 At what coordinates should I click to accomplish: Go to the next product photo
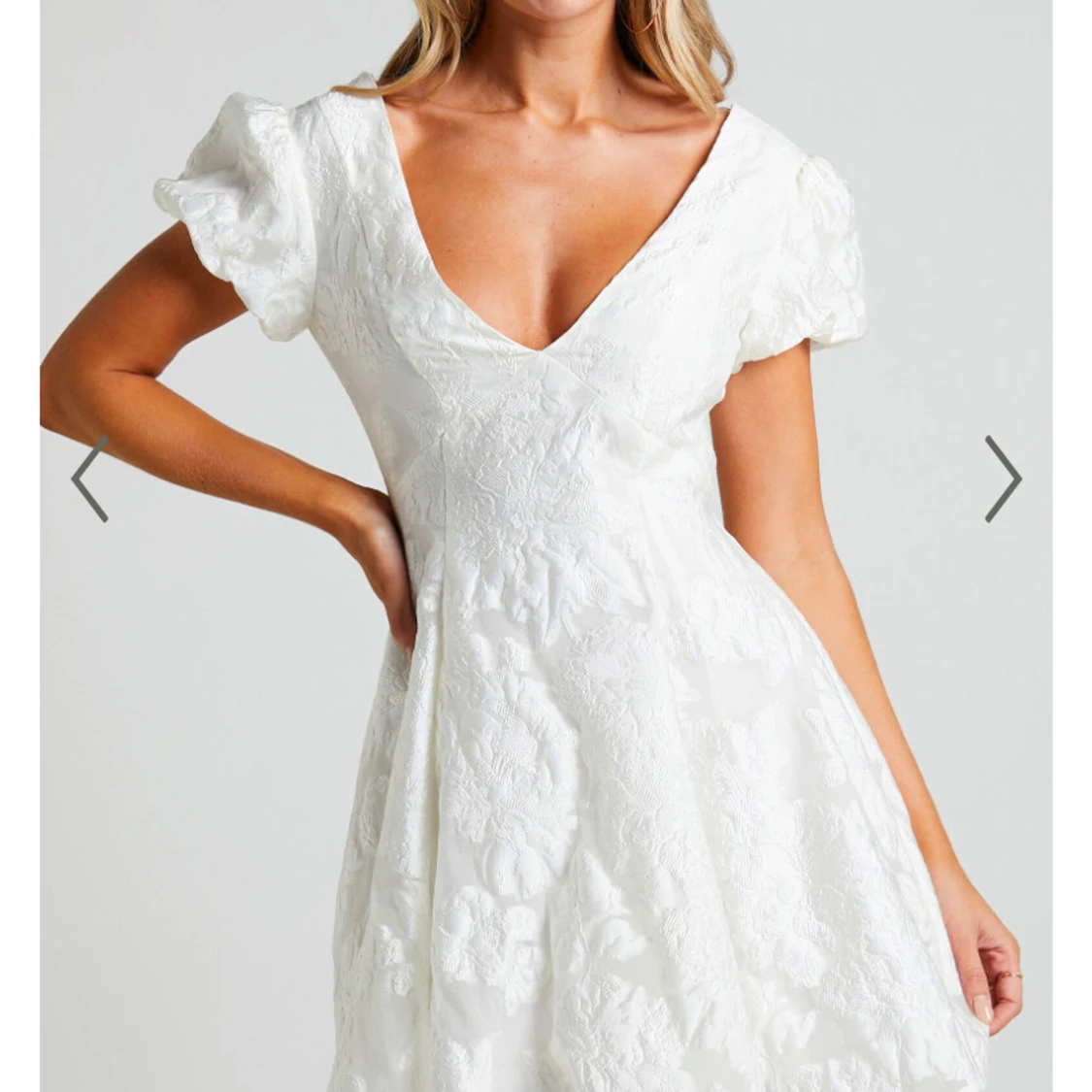(x=1002, y=479)
